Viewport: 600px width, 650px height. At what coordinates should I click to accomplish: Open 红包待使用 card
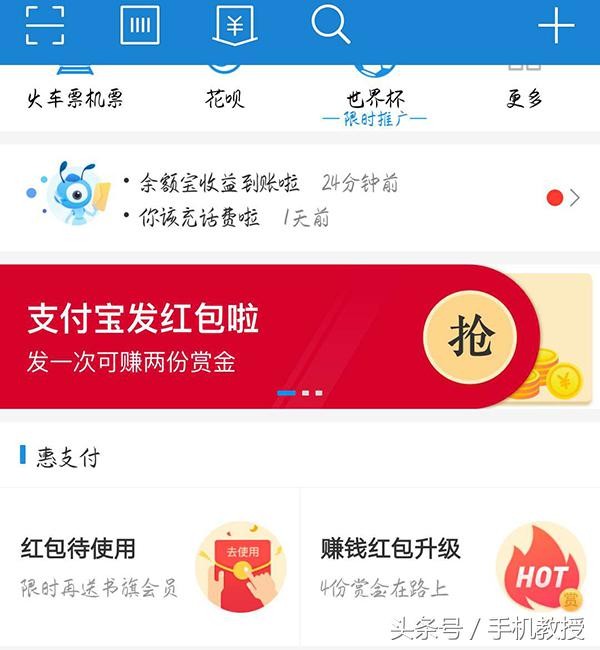point(150,567)
